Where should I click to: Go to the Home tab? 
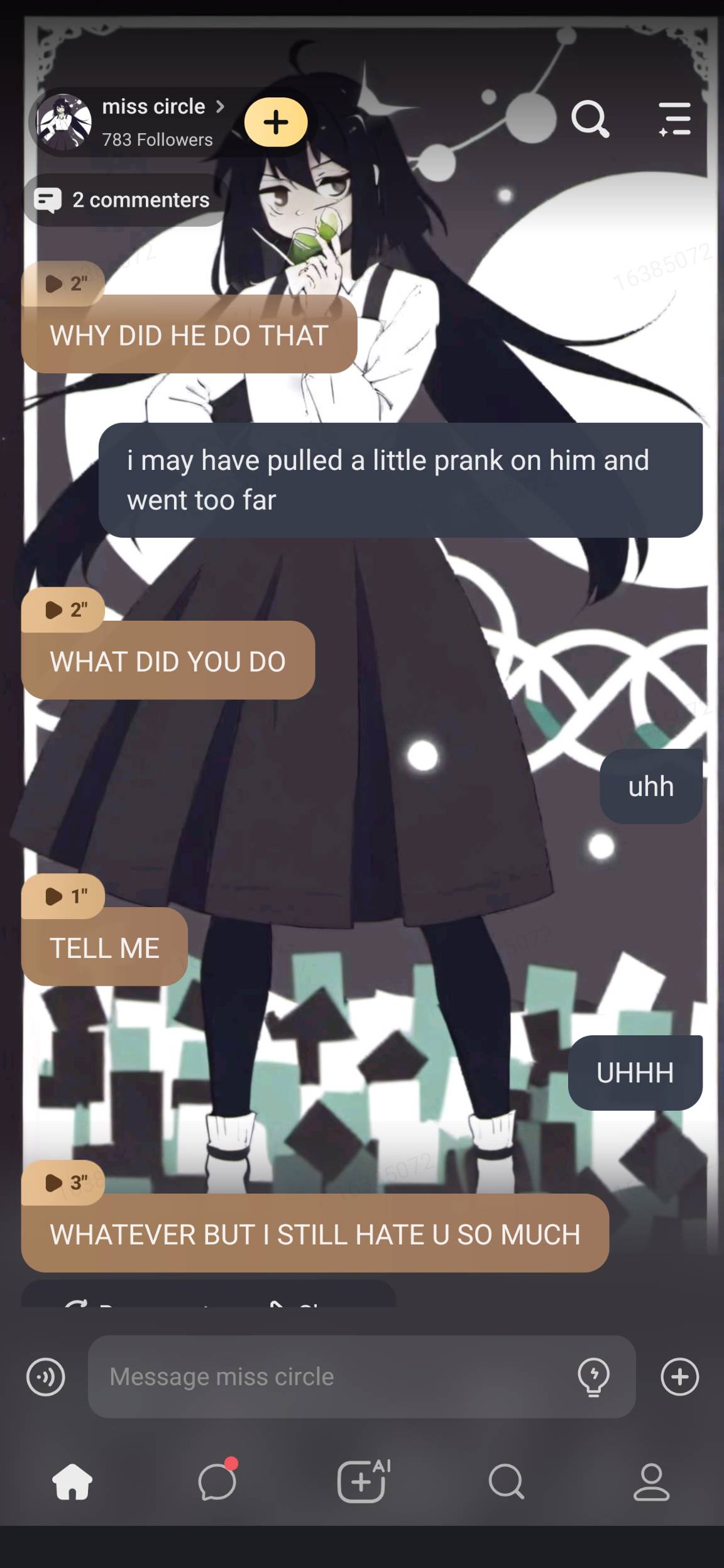[72, 1482]
